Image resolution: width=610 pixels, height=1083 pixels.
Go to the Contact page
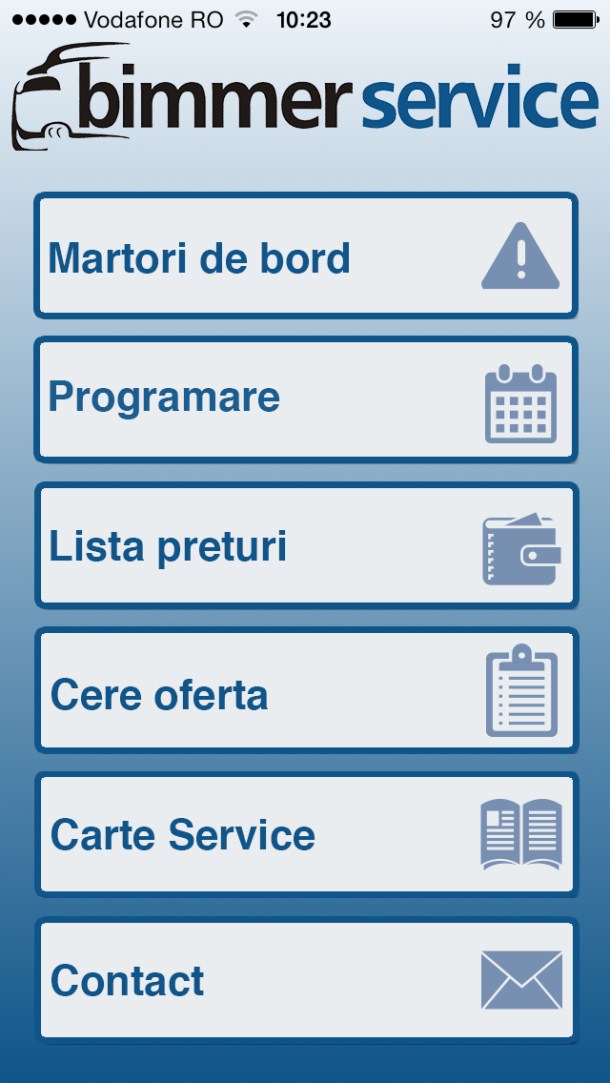(306, 980)
